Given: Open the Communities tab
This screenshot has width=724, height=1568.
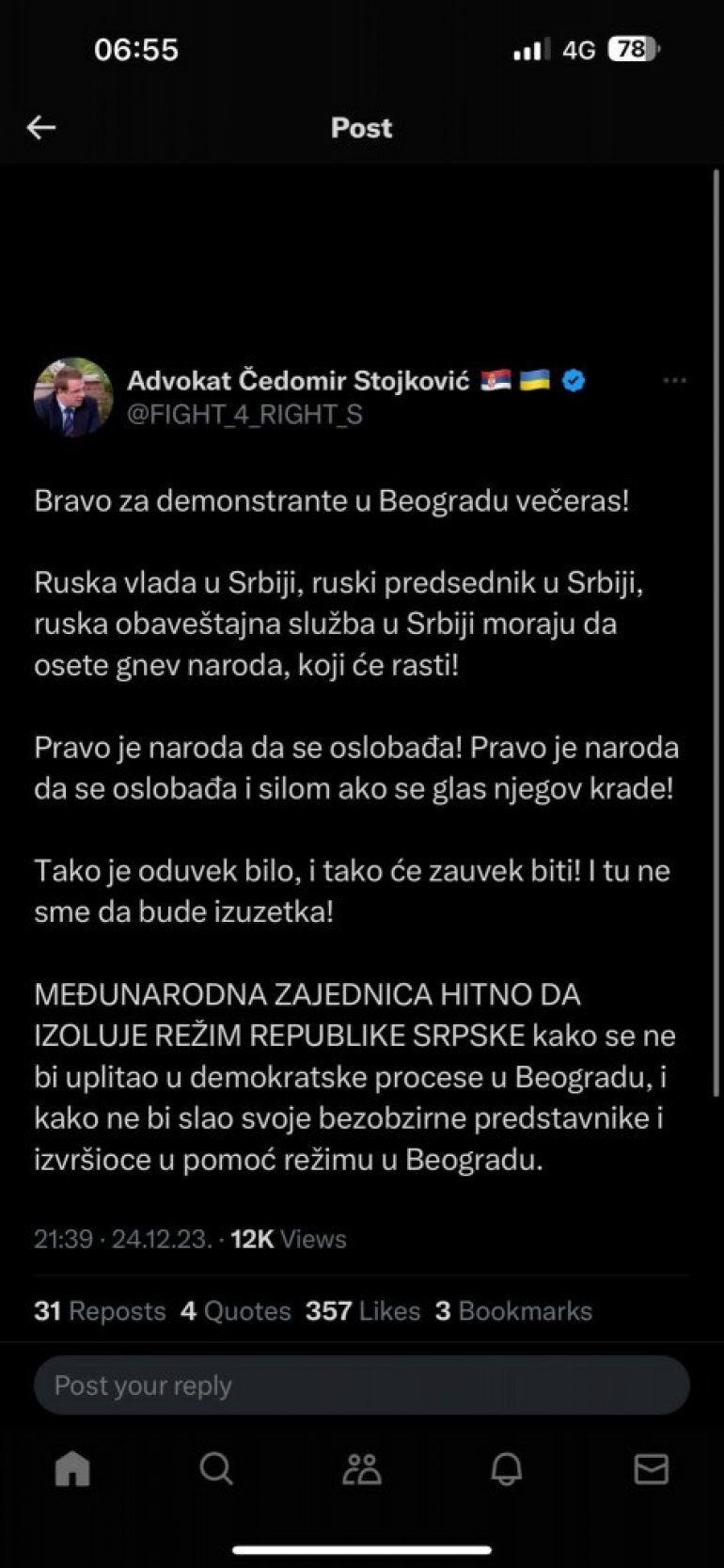Looking at the screenshot, I should click(x=362, y=1468).
